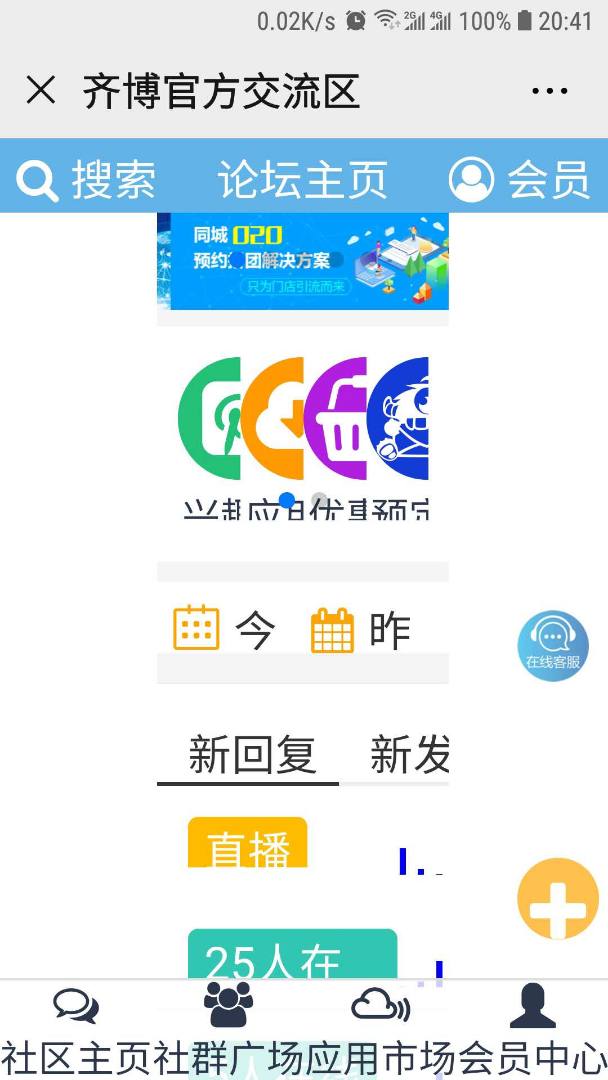The image size is (608, 1080).
Task: Open the purple shopping basket icon
Action: click(x=336, y=418)
